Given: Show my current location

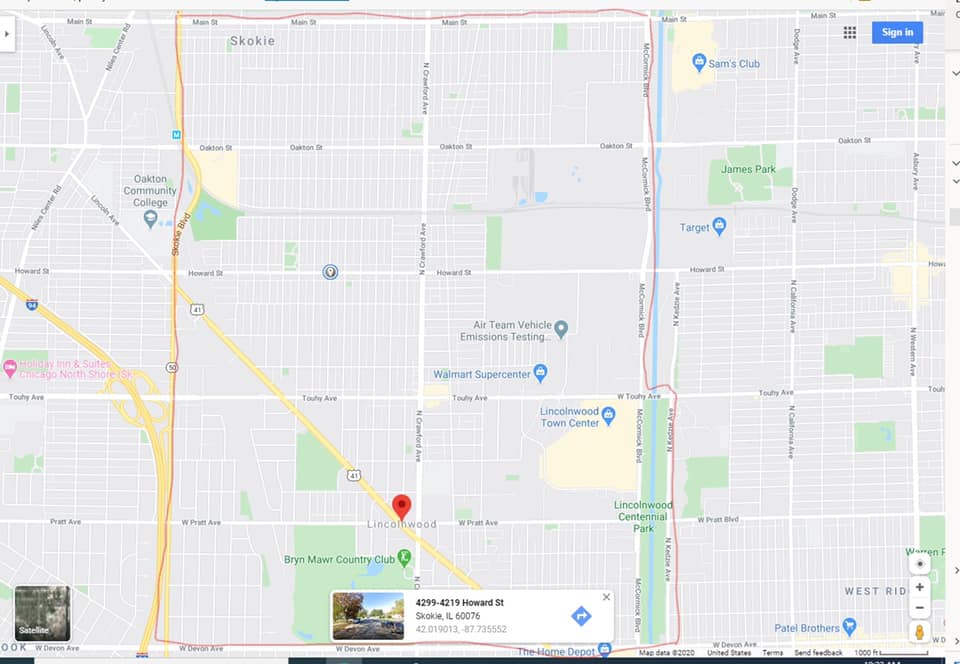Looking at the screenshot, I should pos(920,564).
